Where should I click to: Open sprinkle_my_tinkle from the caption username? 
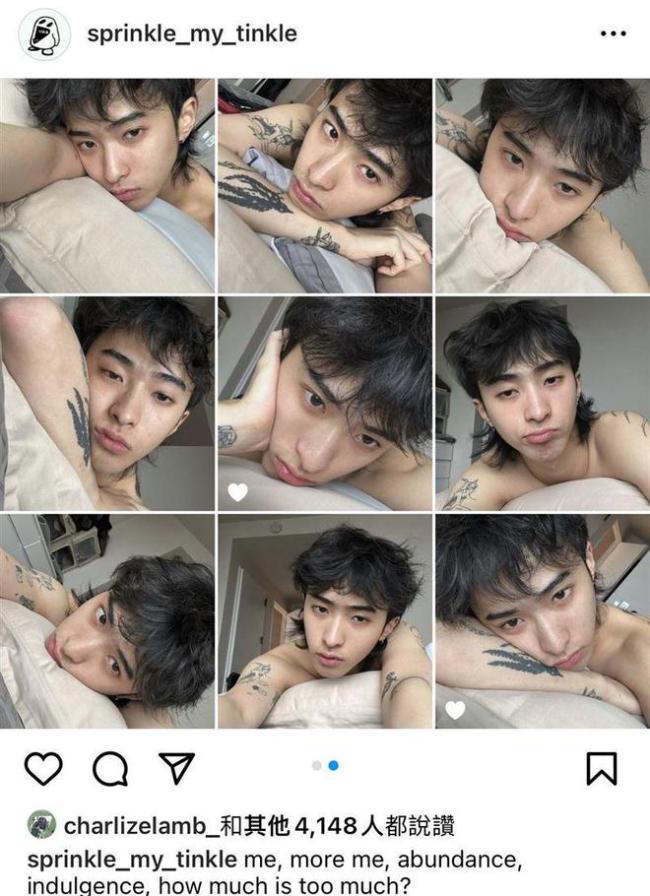pyautogui.click(x=132, y=860)
